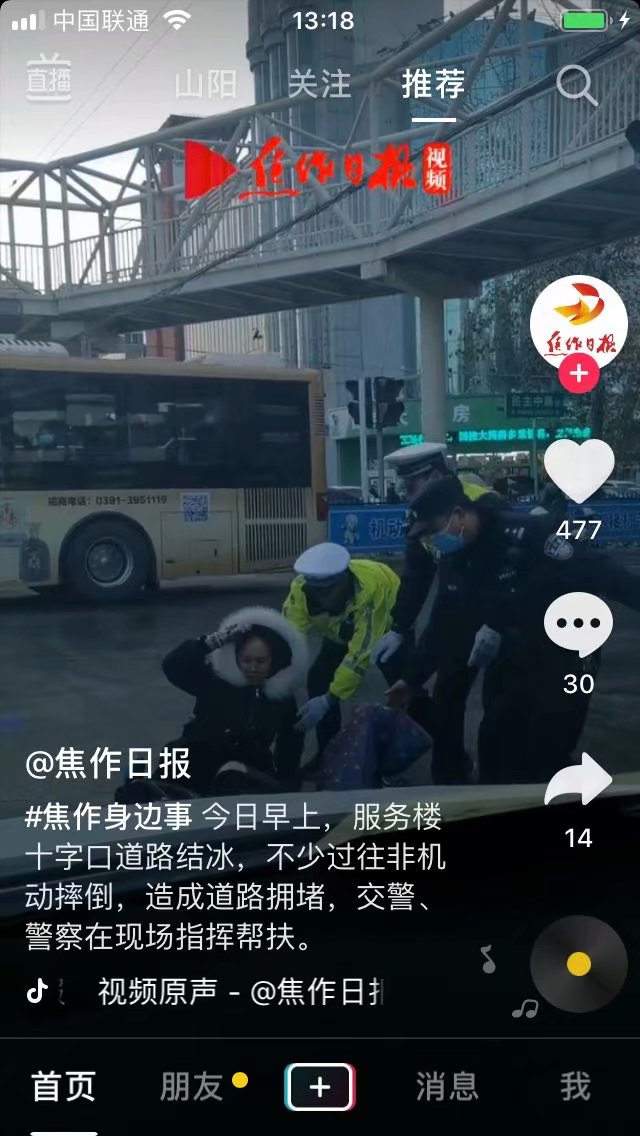Switch to the 我 profile tab

[575, 1086]
